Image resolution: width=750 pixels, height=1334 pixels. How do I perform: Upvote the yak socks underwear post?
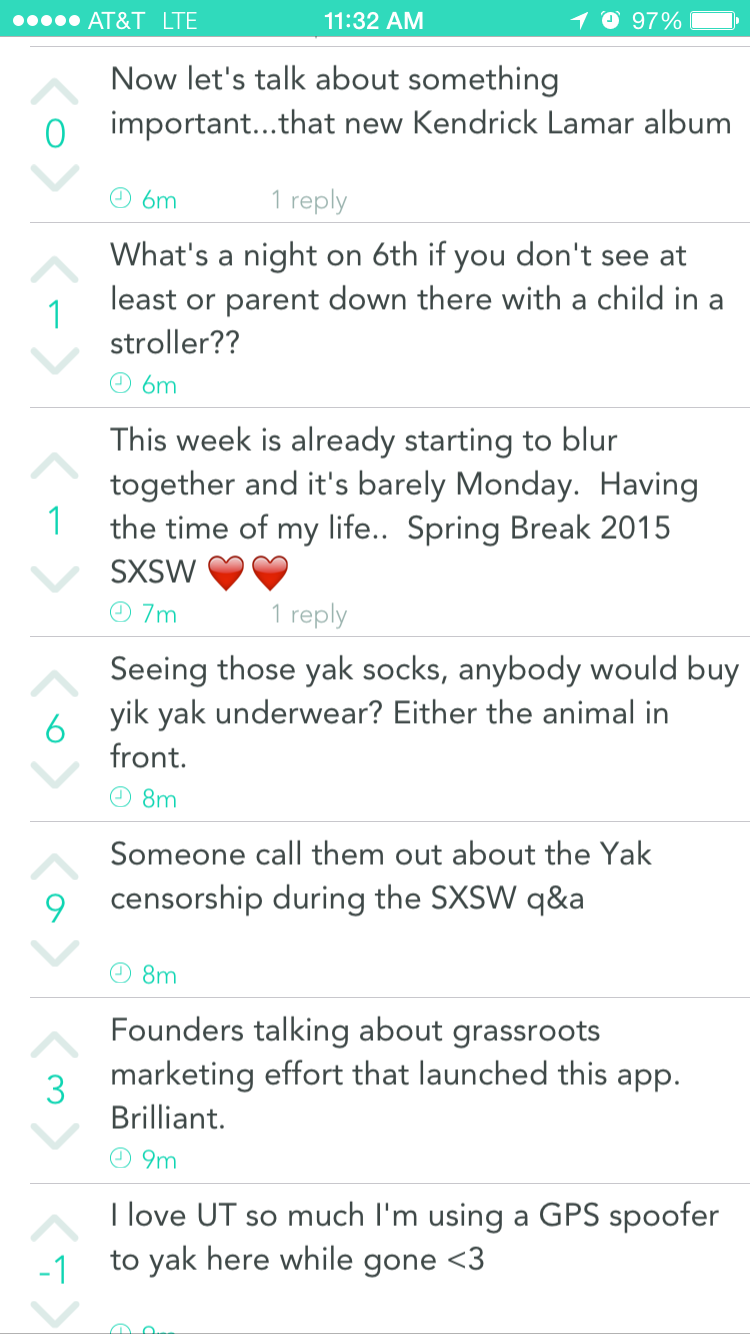(x=54, y=684)
